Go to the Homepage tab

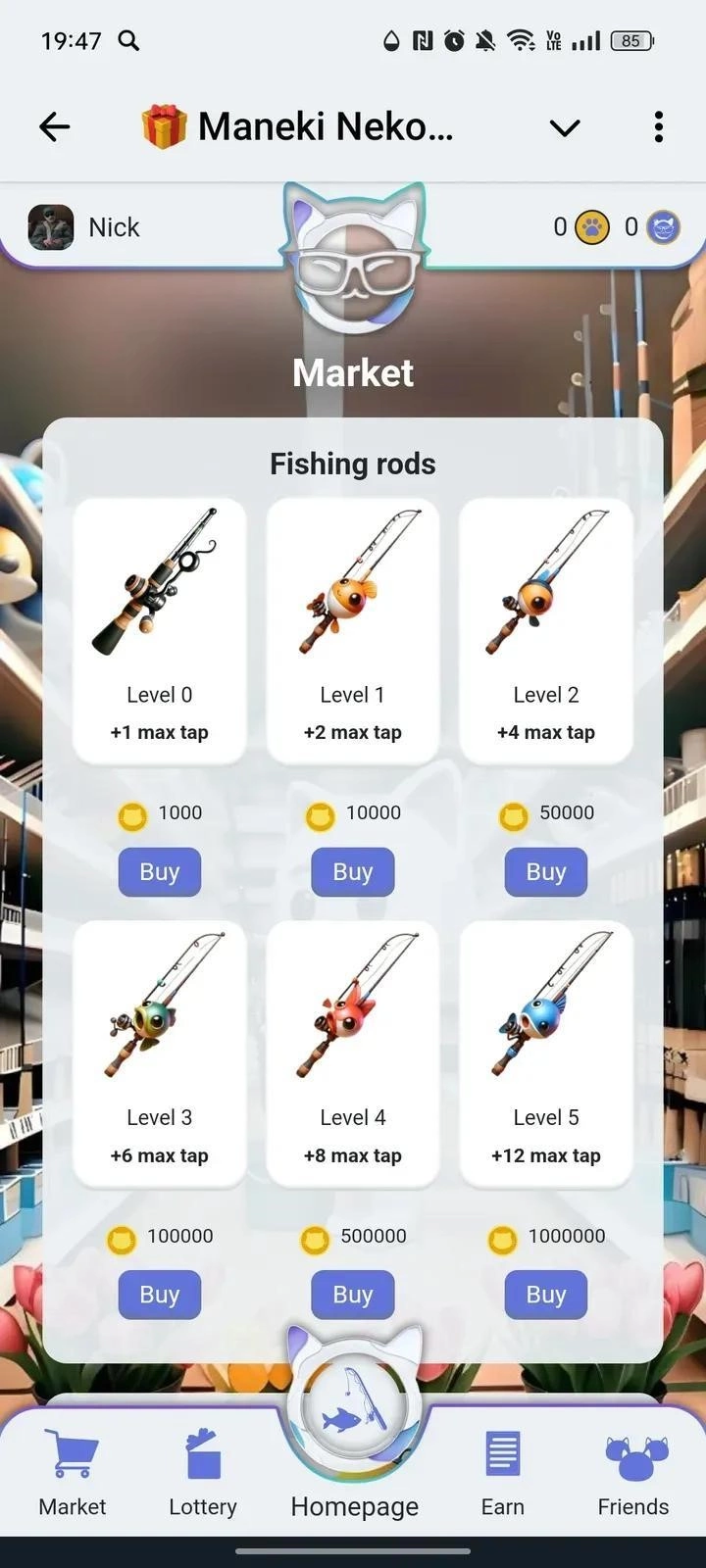click(x=354, y=1441)
